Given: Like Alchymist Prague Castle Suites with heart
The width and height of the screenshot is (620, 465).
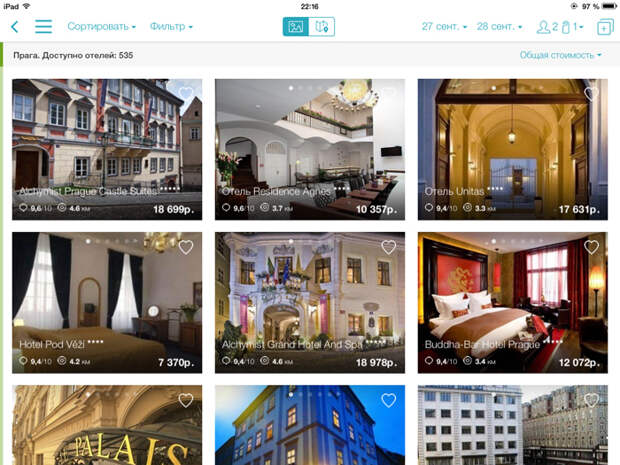Looking at the screenshot, I should point(186,94).
